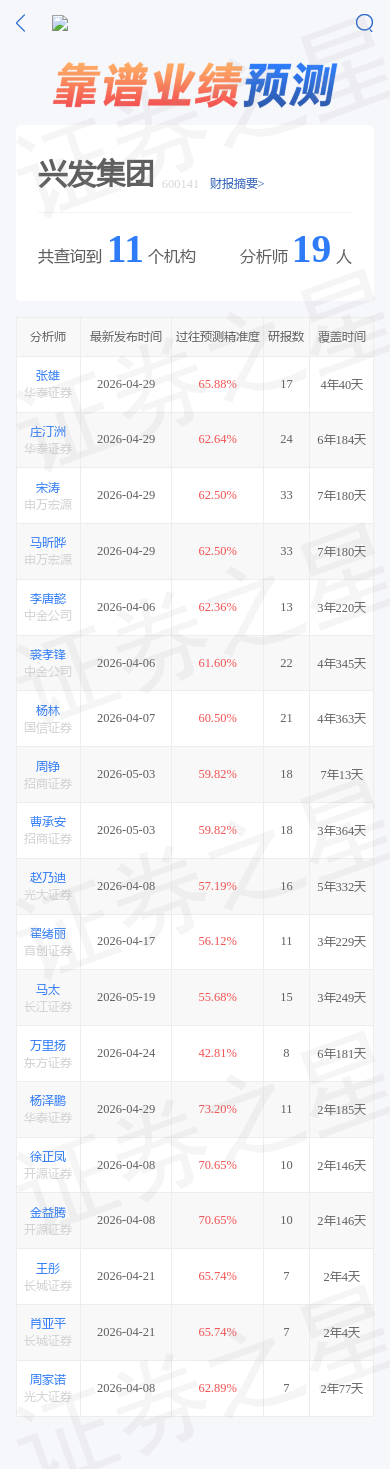The image size is (390, 1469).
Task: Go back using the top-left arrow
Action: click(x=21, y=23)
